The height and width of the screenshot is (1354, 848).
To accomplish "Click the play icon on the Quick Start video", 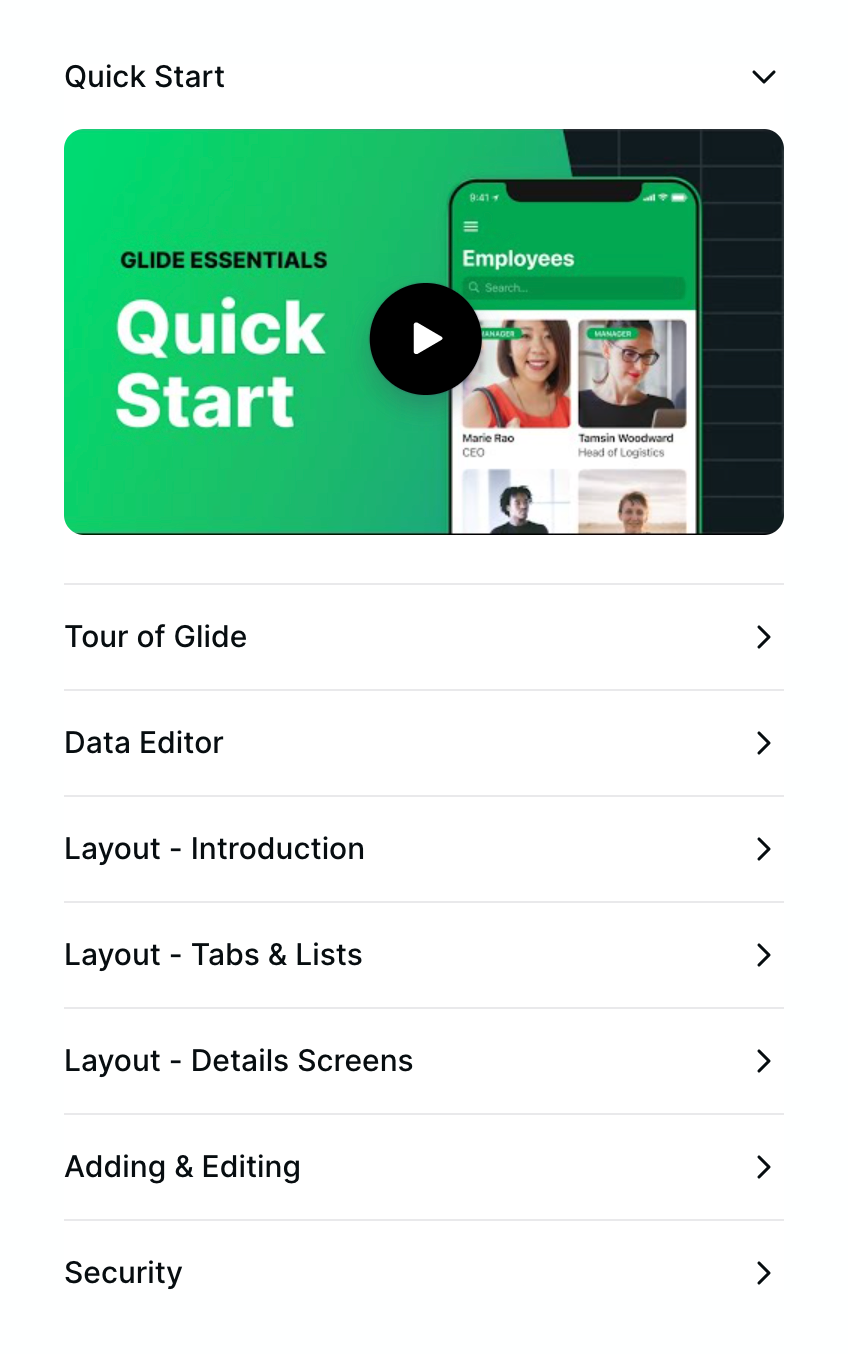I will click(x=425, y=339).
